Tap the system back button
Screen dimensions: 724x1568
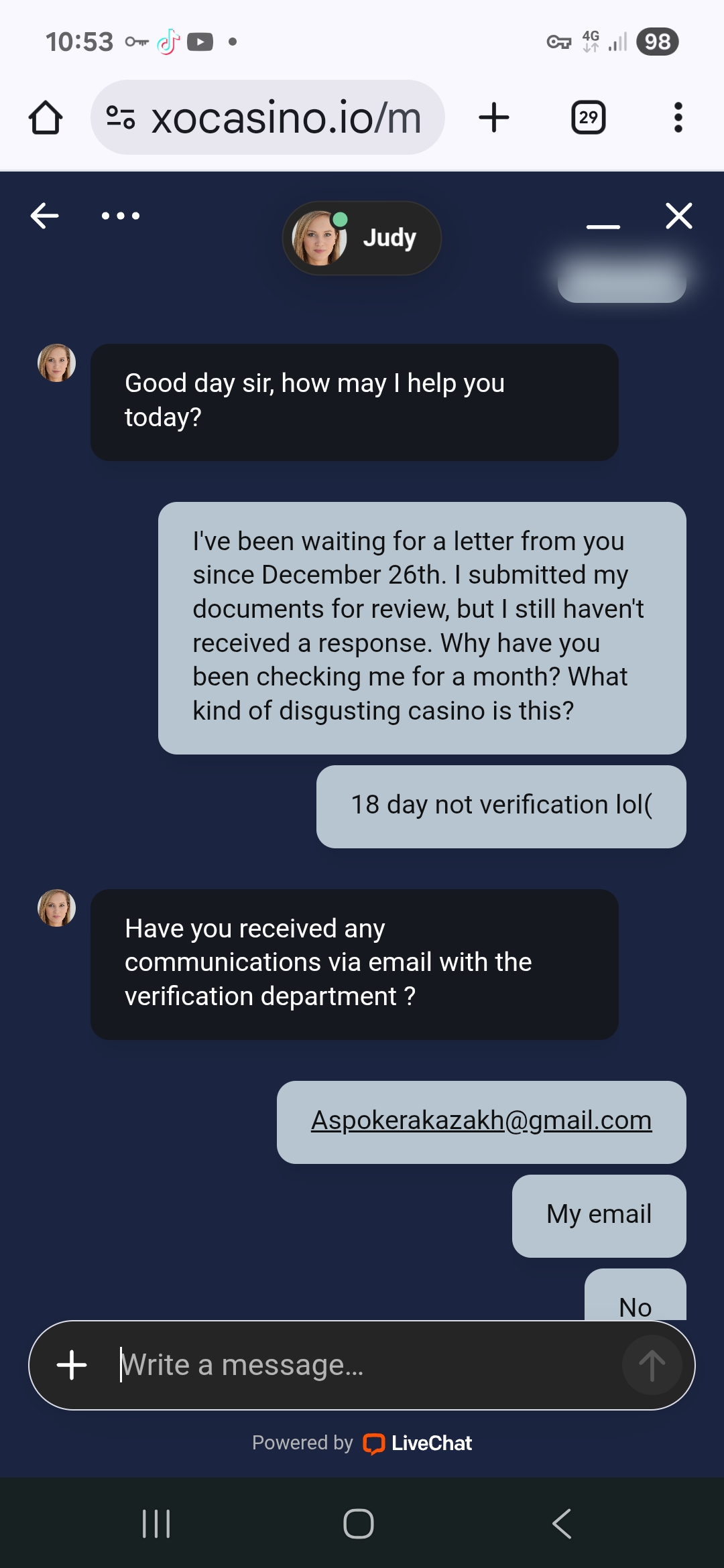click(562, 1523)
